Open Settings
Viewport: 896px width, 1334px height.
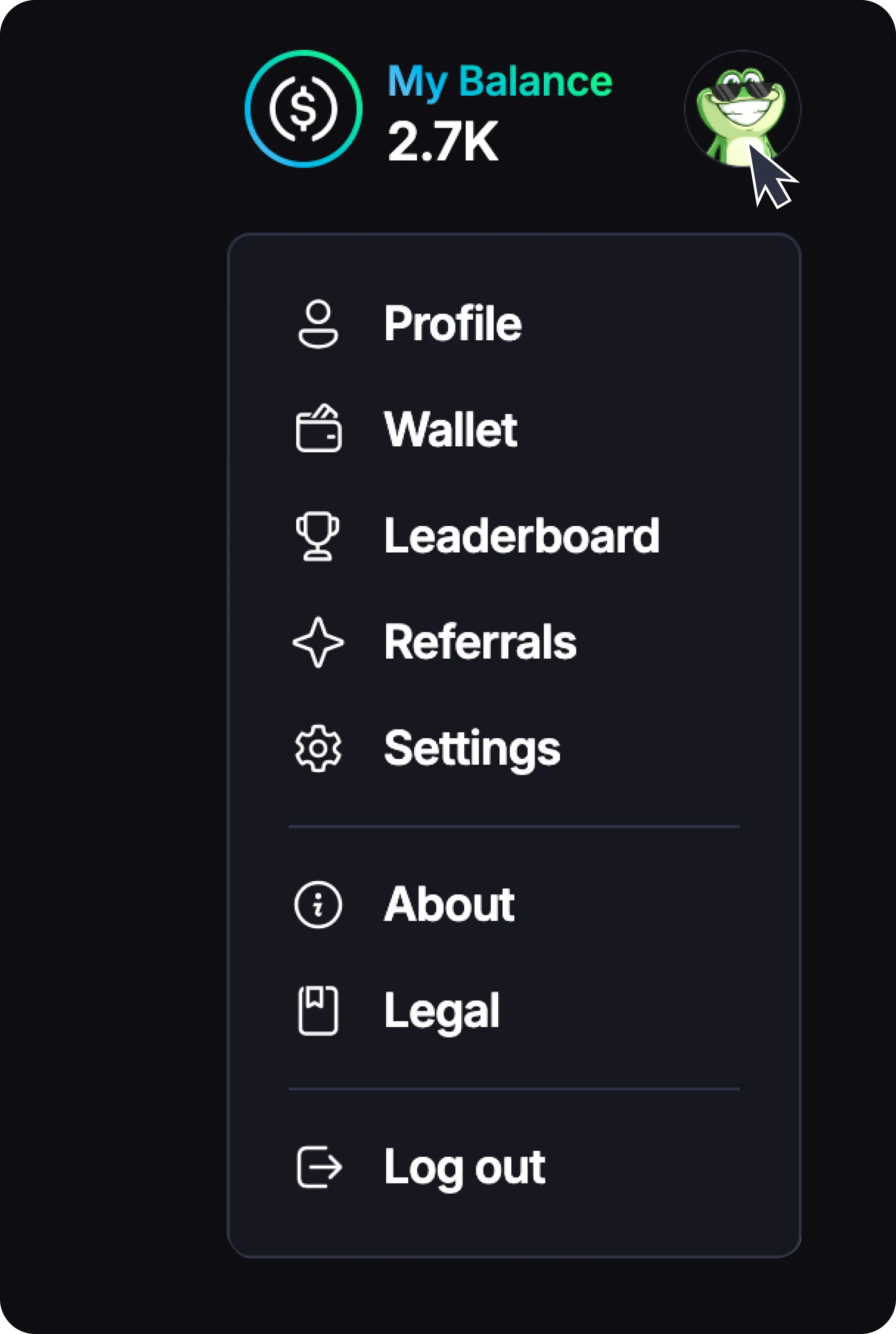pos(471,748)
